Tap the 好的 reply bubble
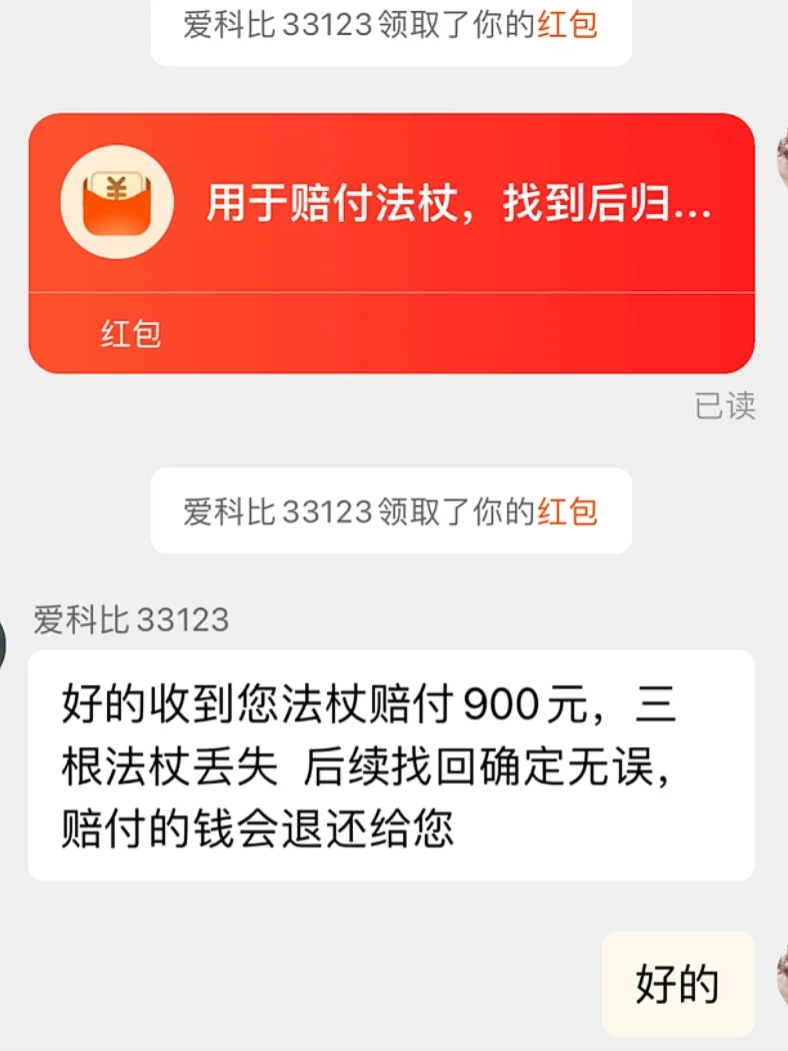788x1051 pixels. (x=676, y=984)
